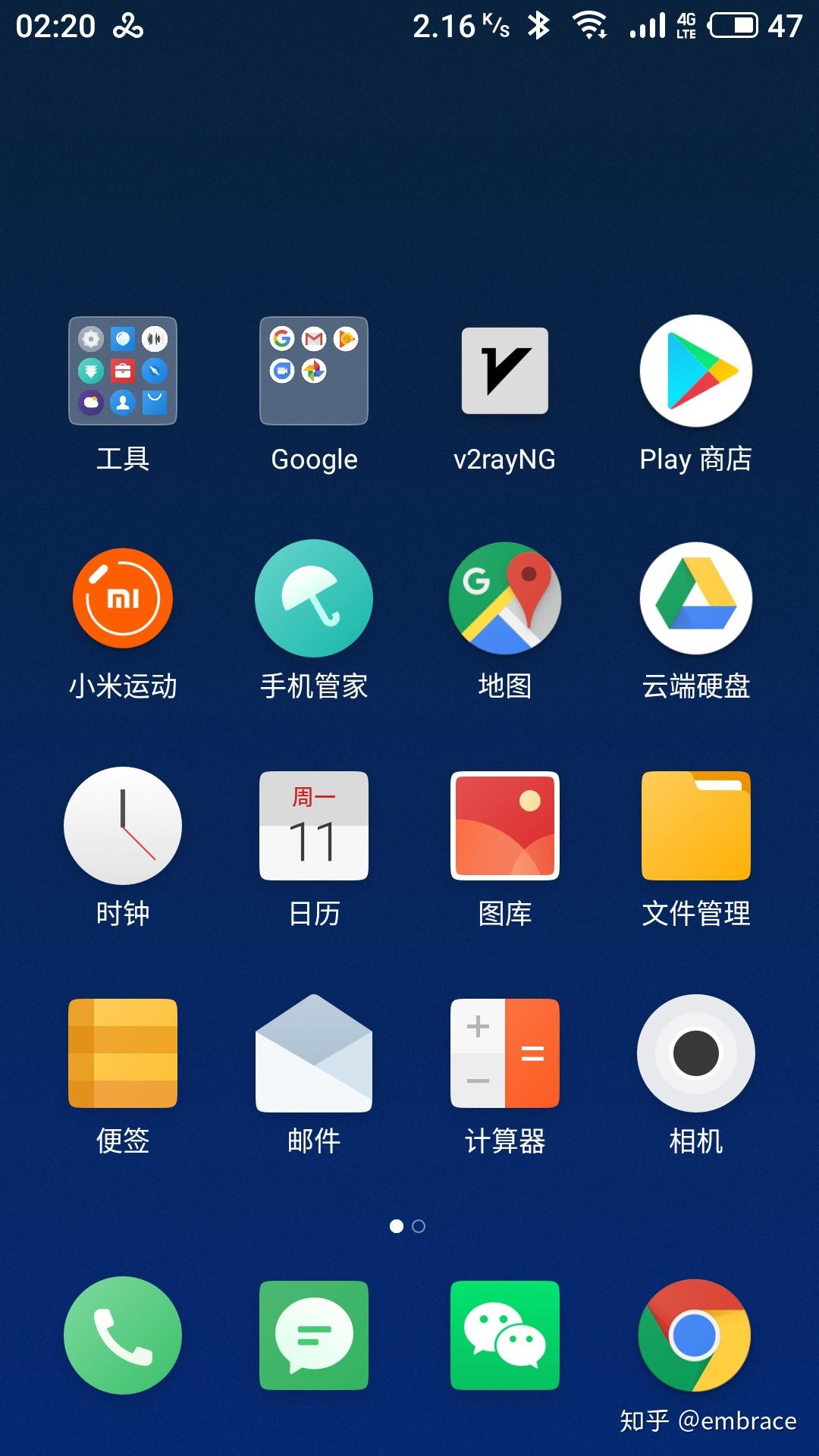Open Chrome from the dock

[695, 1335]
